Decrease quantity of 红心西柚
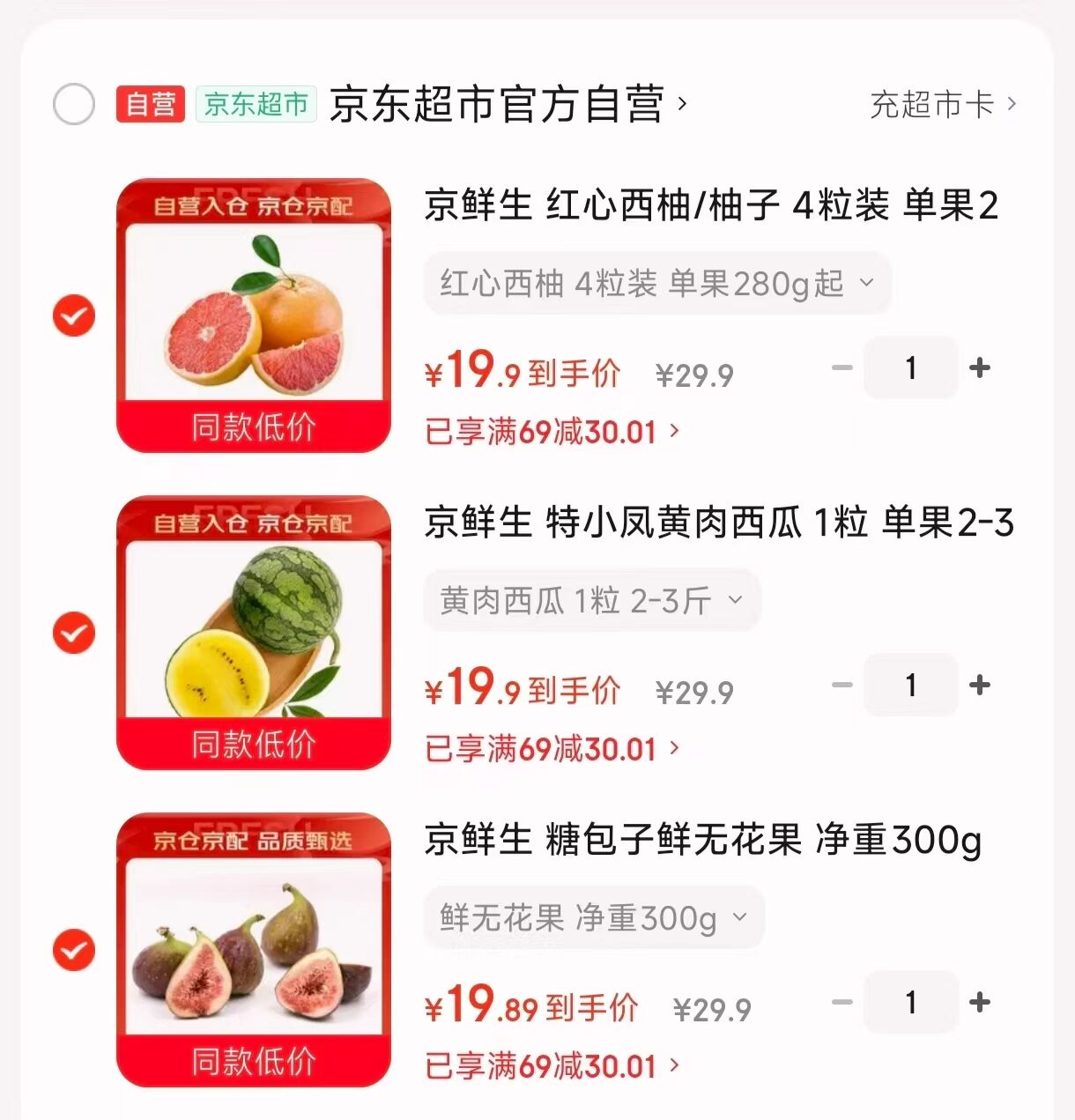Image resolution: width=1075 pixels, height=1120 pixels. (x=842, y=367)
